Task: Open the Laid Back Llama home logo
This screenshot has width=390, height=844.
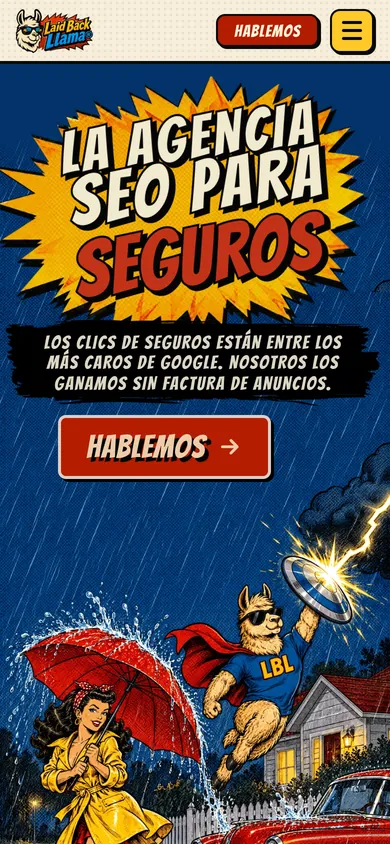Action: (54, 31)
